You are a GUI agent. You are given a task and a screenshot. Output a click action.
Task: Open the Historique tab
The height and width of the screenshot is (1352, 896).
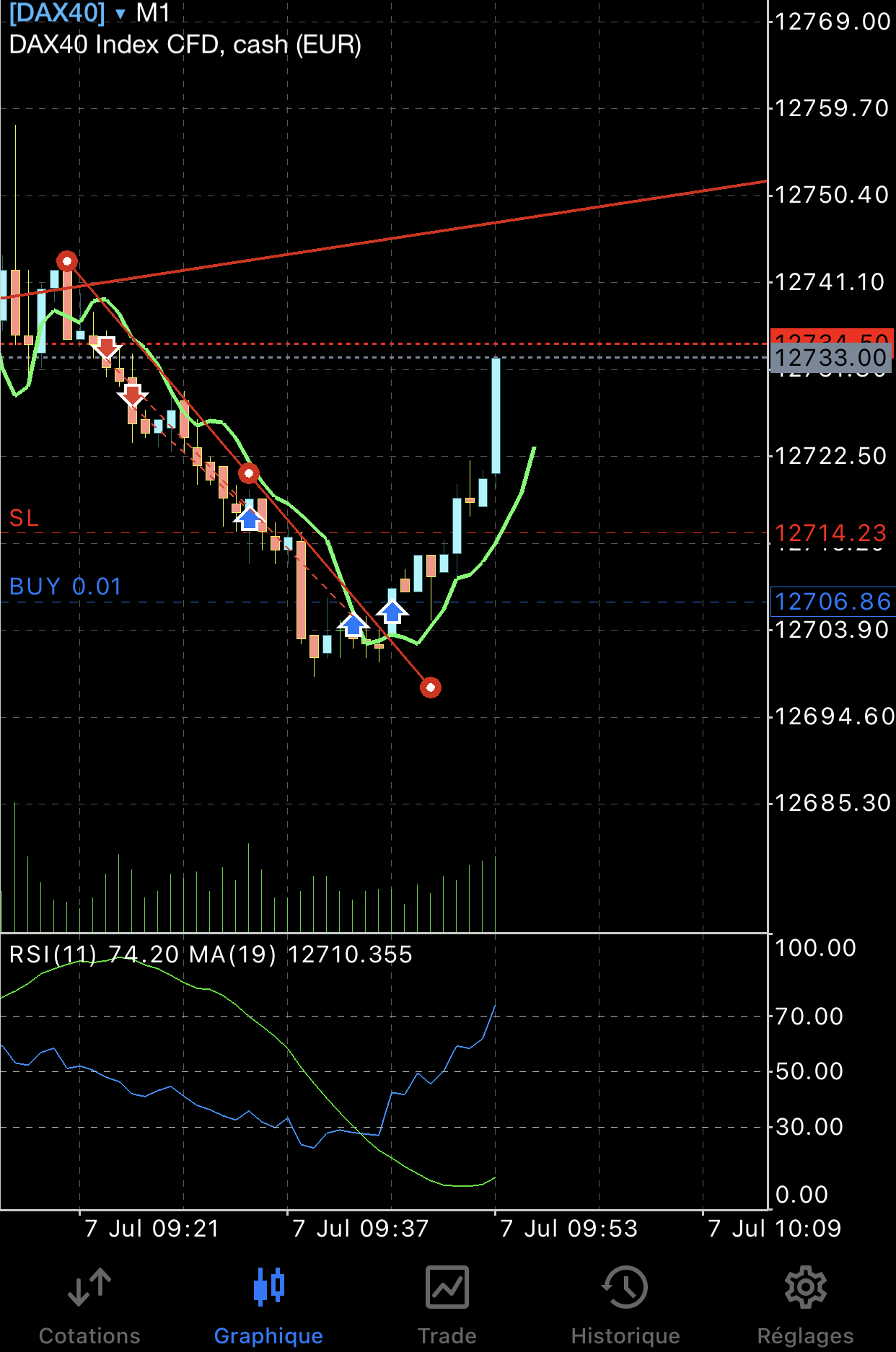coord(625,1304)
